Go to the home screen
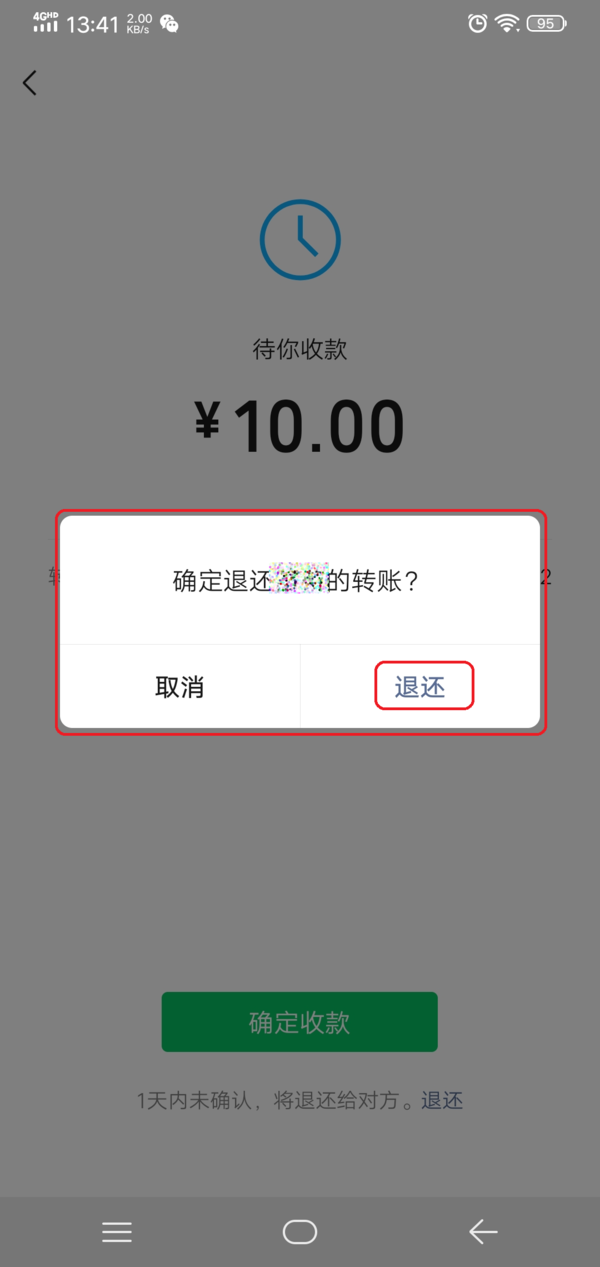This screenshot has height=1267, width=600. coord(299,1232)
